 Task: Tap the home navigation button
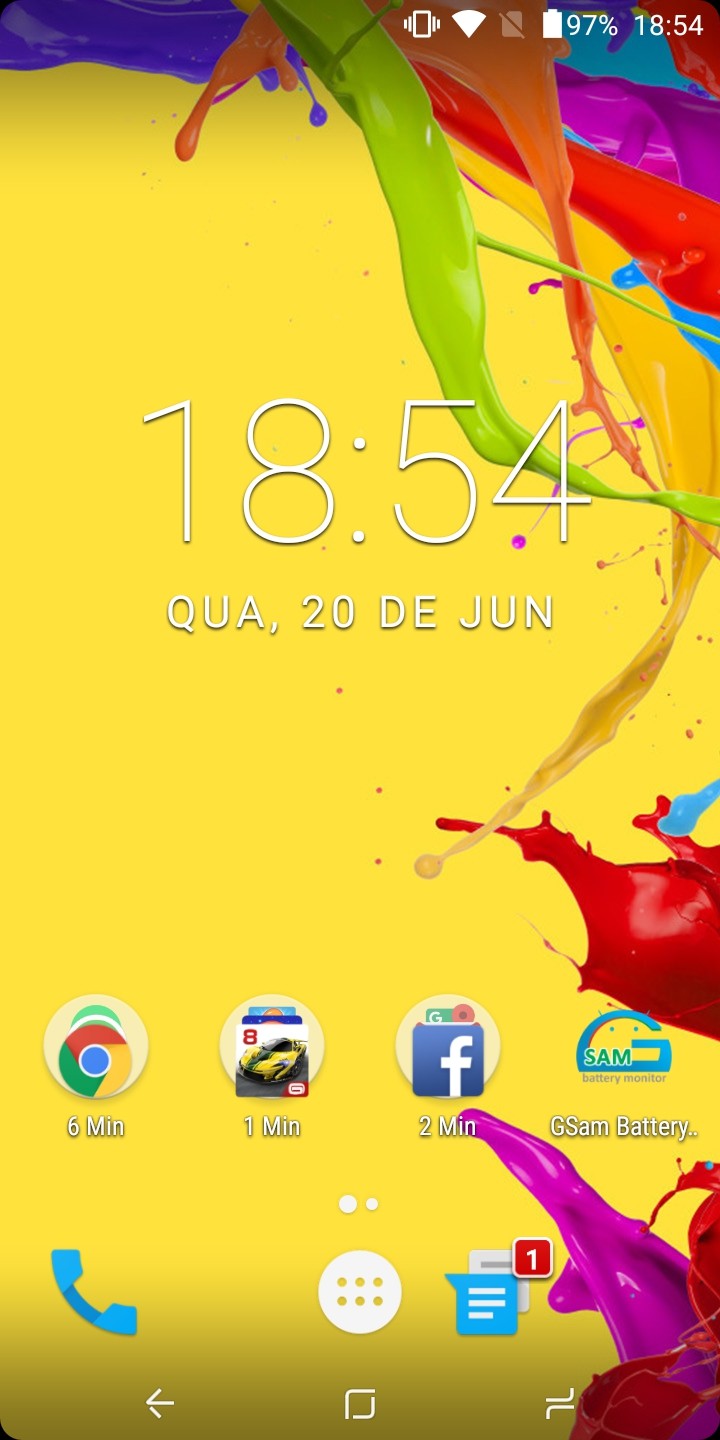coord(360,1404)
